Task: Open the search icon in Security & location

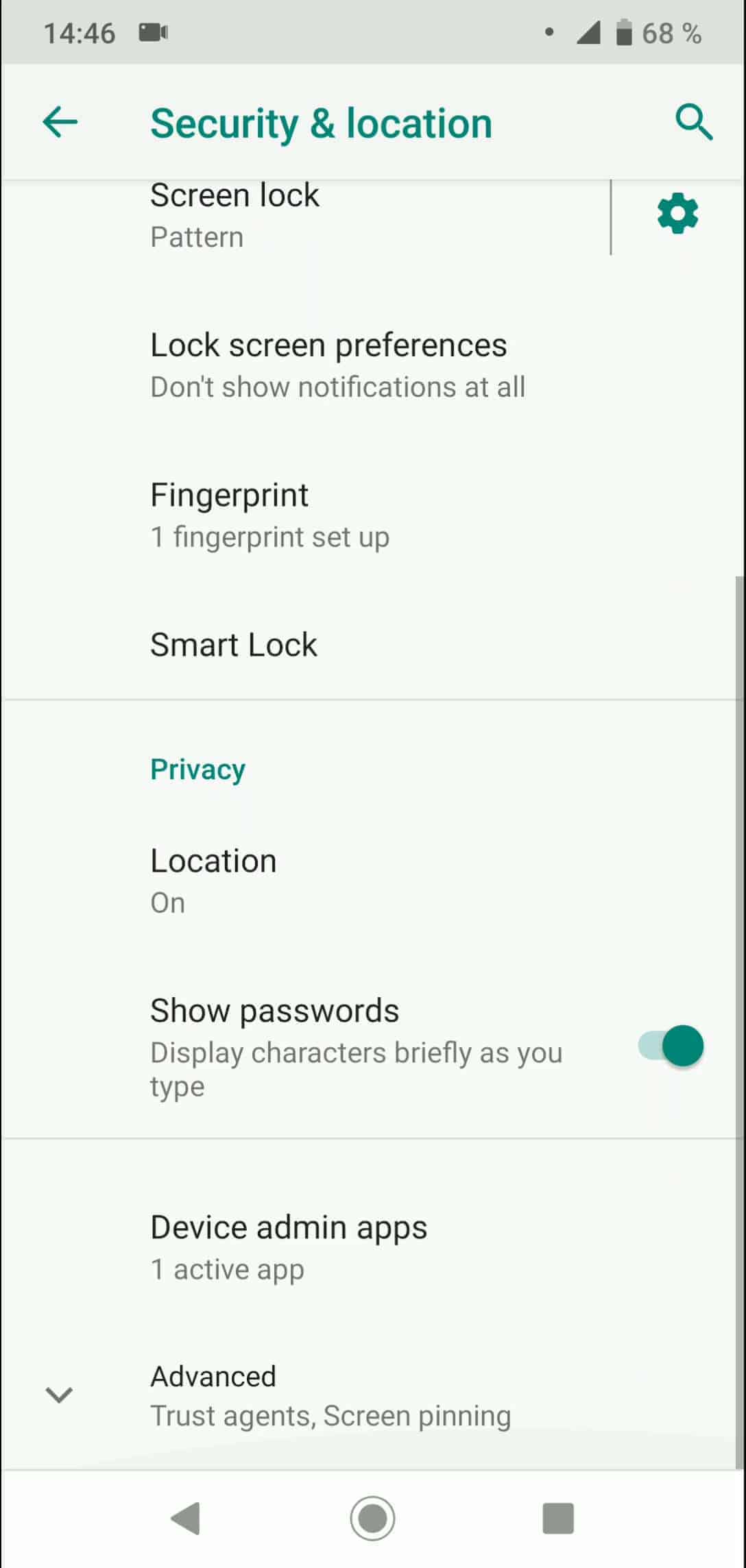Action: [693, 122]
